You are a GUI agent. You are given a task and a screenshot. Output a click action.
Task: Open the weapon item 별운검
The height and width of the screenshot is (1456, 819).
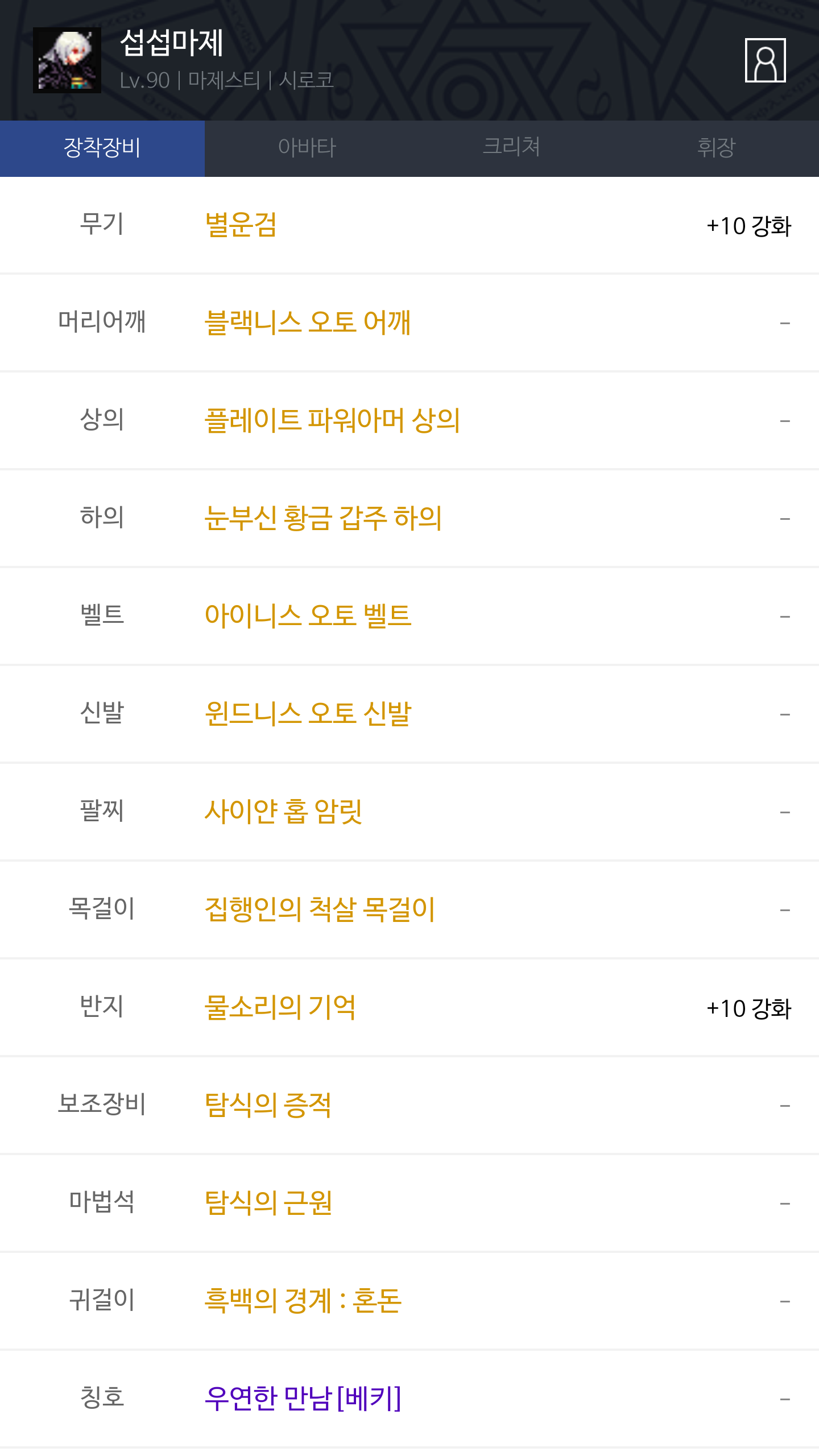coord(241,225)
